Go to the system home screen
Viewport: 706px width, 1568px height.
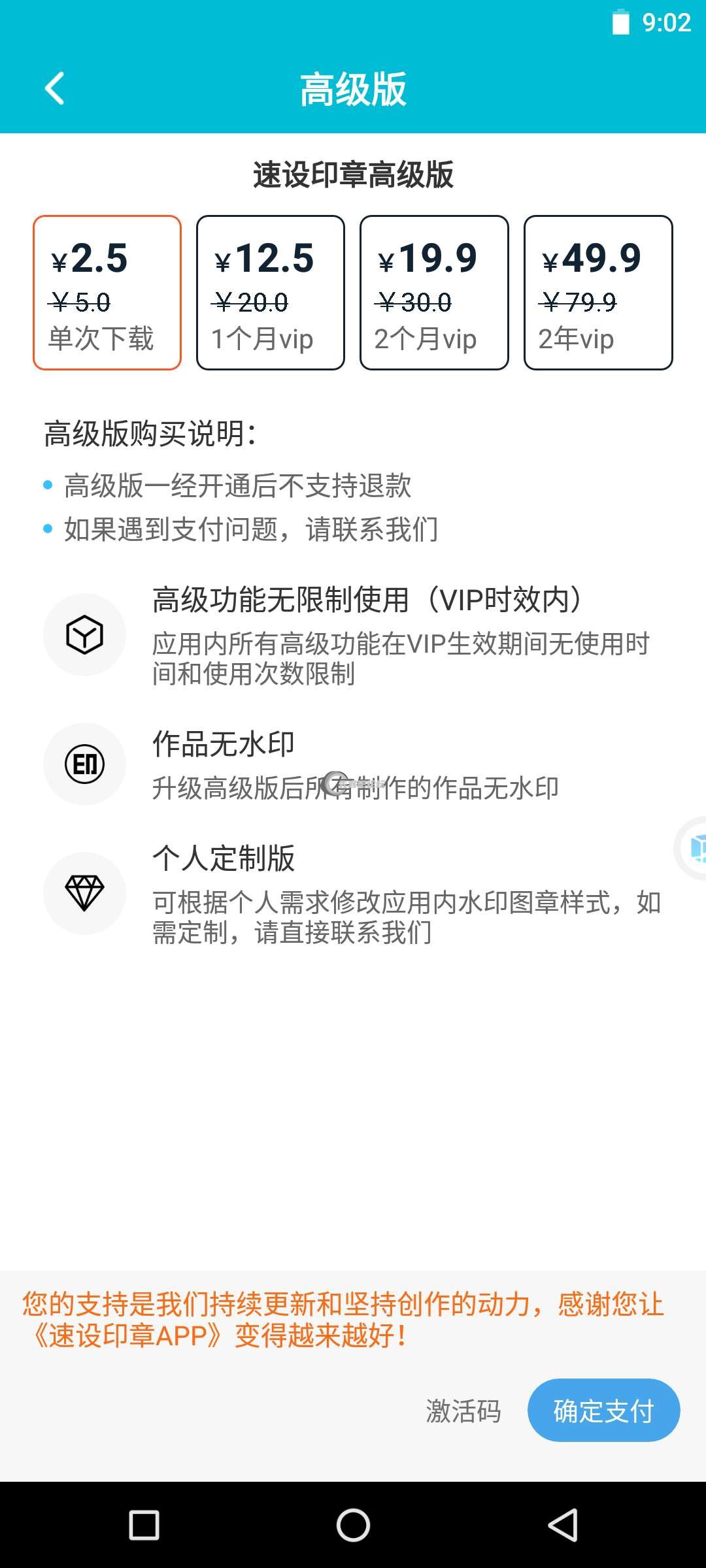[353, 1526]
